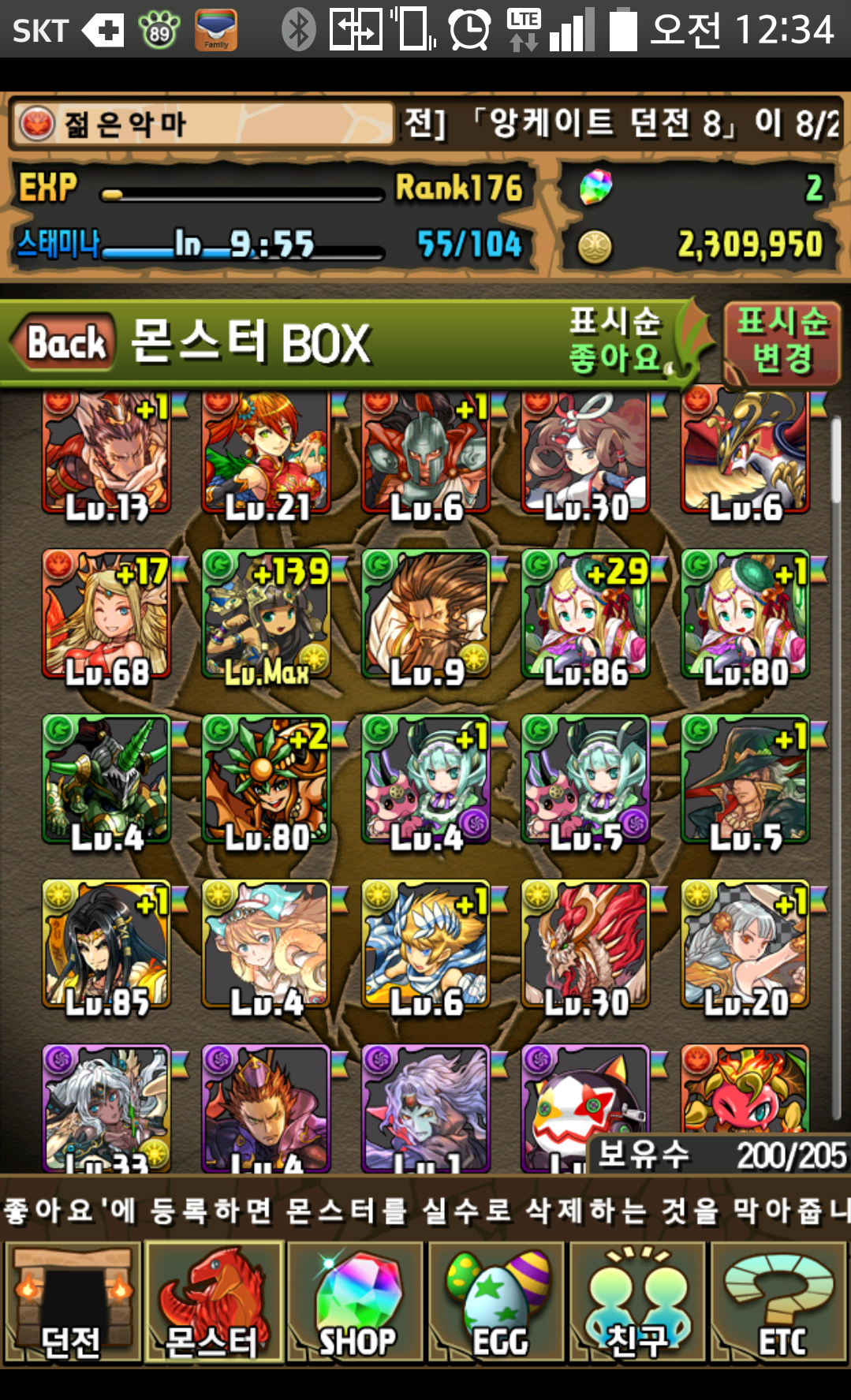Select the Lv.80 +1 wood monster
Screen dimensions: 851x1400
[745, 615]
